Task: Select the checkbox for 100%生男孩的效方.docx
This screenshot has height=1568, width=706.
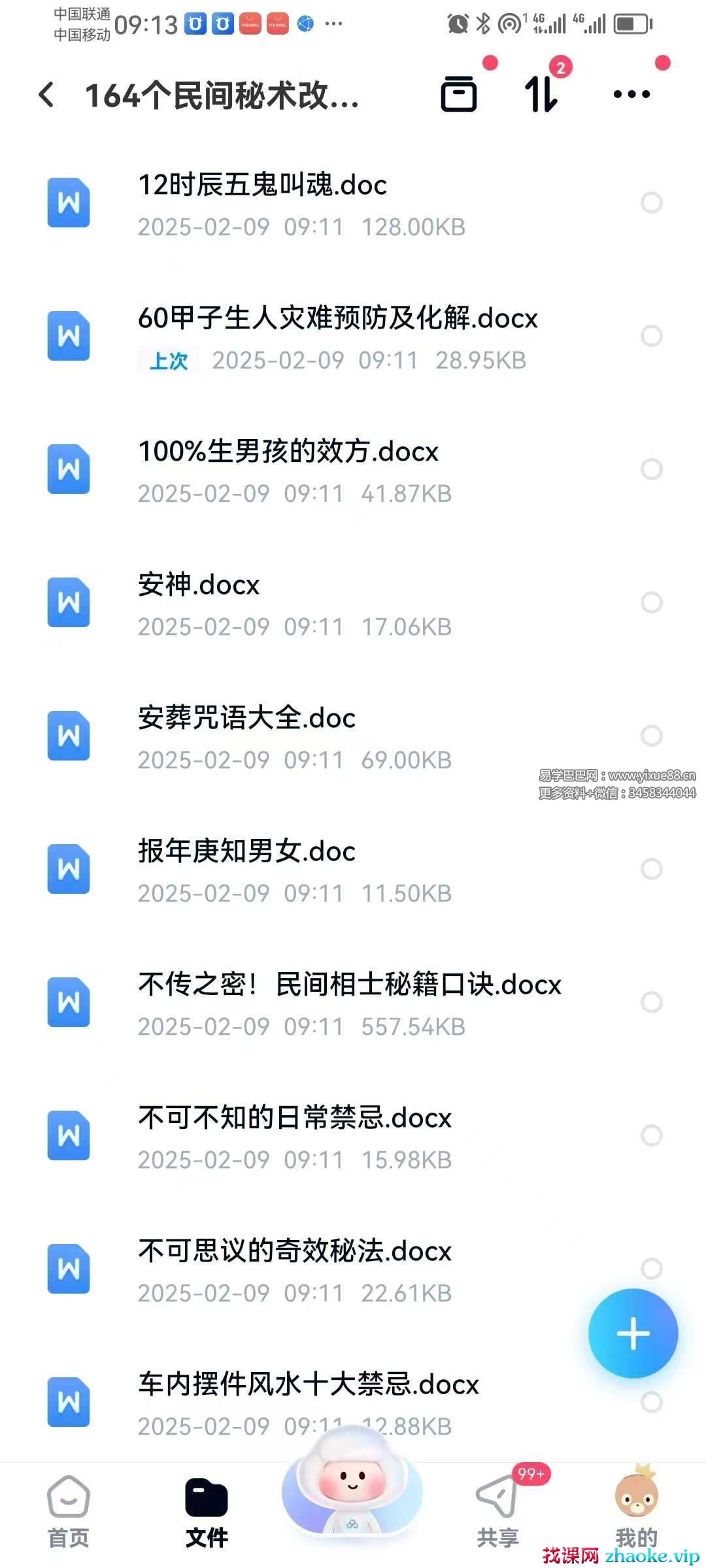Action: pyautogui.click(x=651, y=469)
